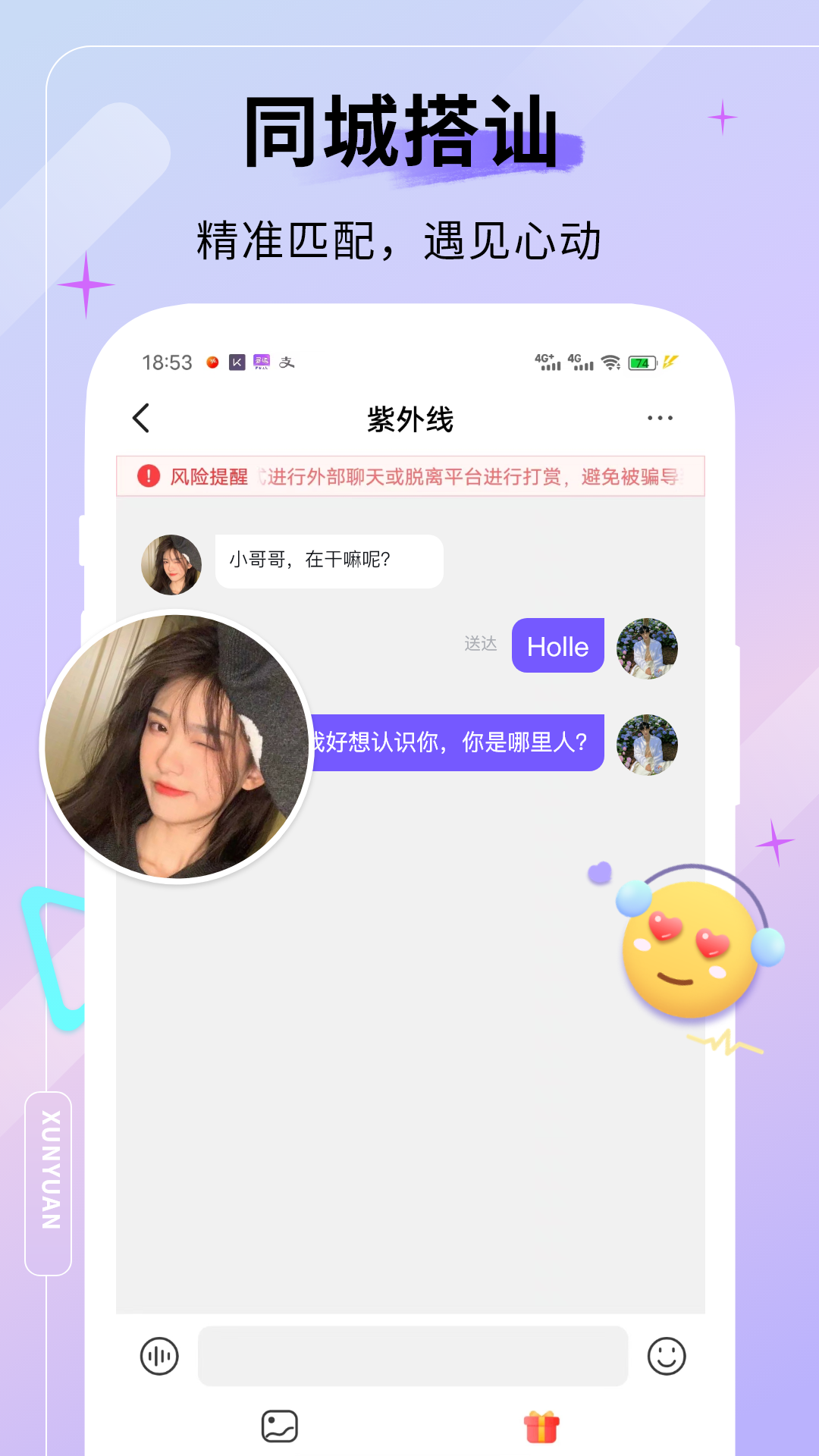Tap the red exclamation risk warning icon
The width and height of the screenshot is (819, 1456).
point(150,476)
